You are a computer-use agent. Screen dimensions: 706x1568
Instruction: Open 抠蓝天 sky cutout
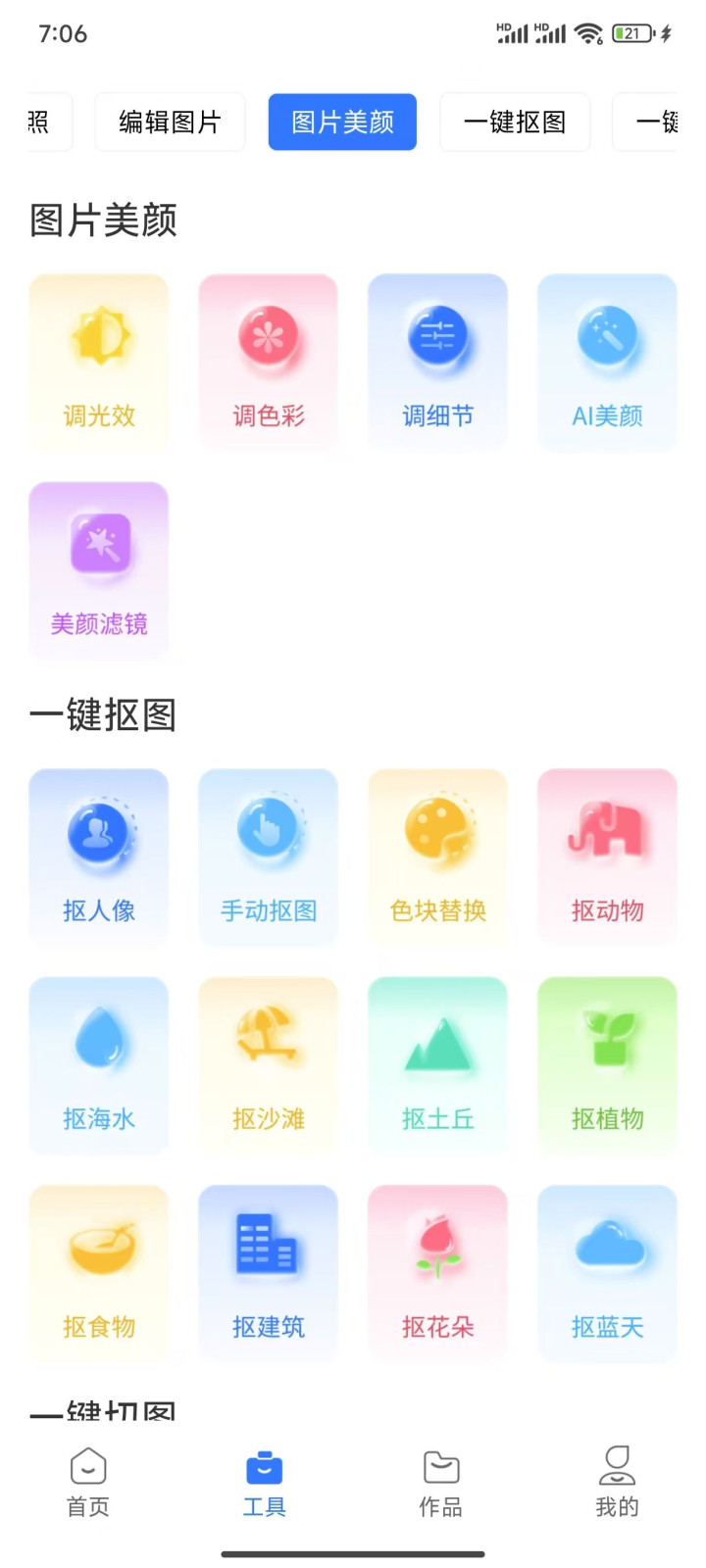pos(607,1274)
